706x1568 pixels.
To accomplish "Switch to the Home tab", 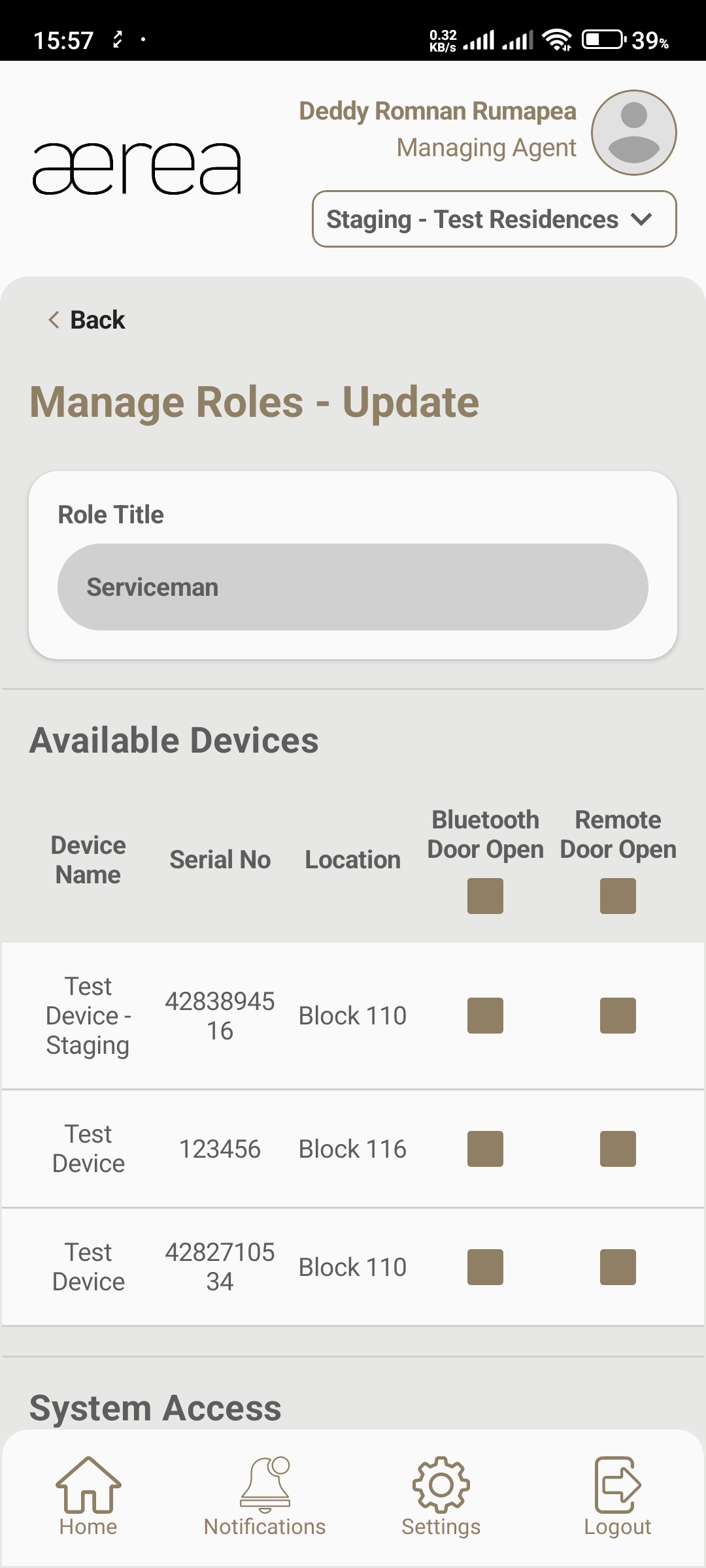I will [88, 1496].
